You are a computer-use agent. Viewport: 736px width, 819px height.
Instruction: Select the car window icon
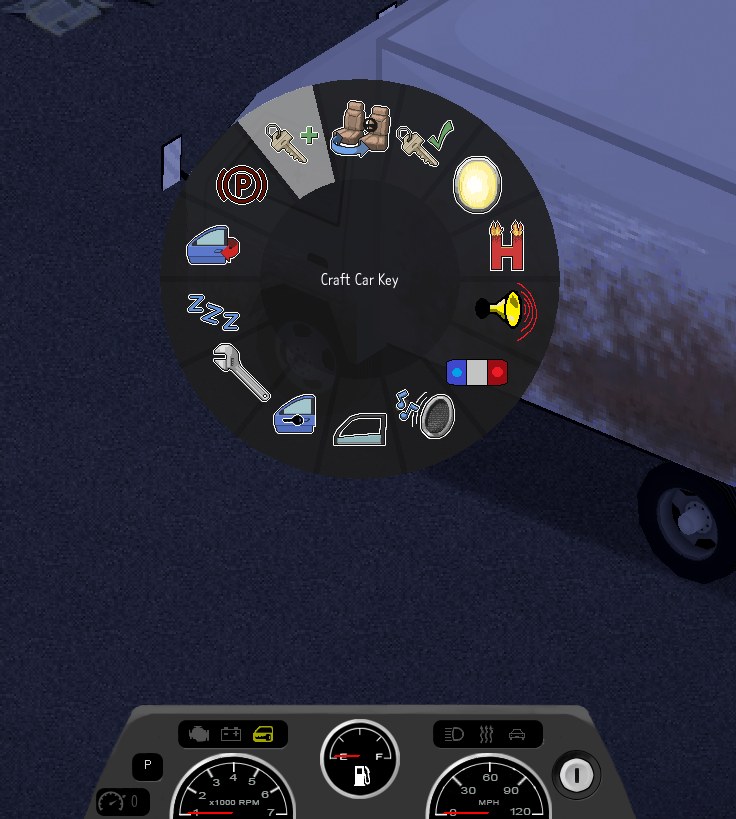click(x=360, y=429)
